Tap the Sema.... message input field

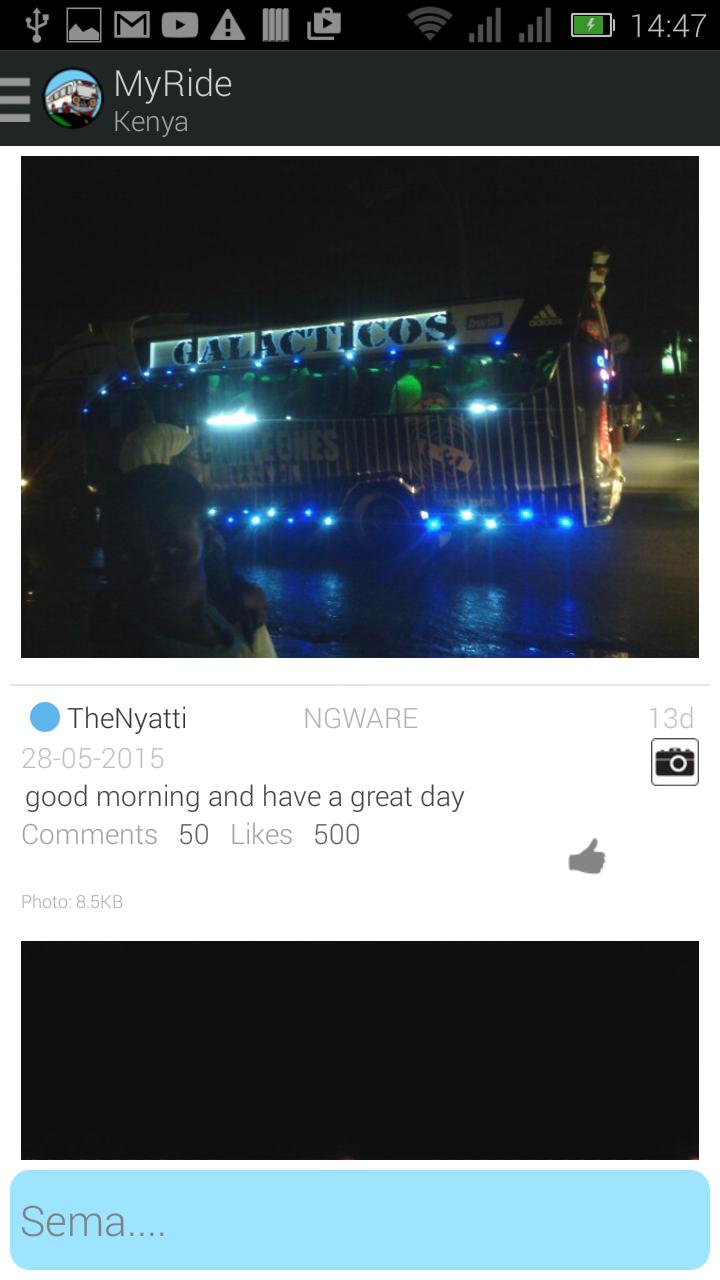tap(360, 1220)
